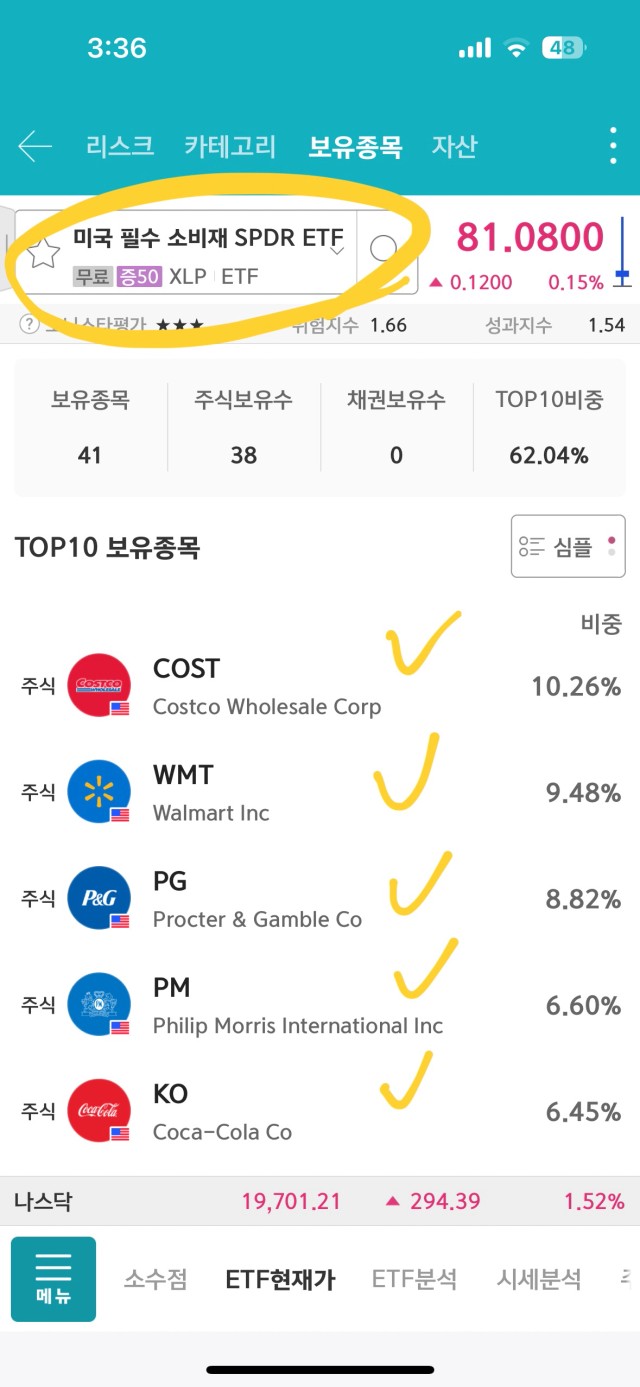Switch to 소수점 in bottom bar
640x1387 pixels.
tap(155, 1279)
